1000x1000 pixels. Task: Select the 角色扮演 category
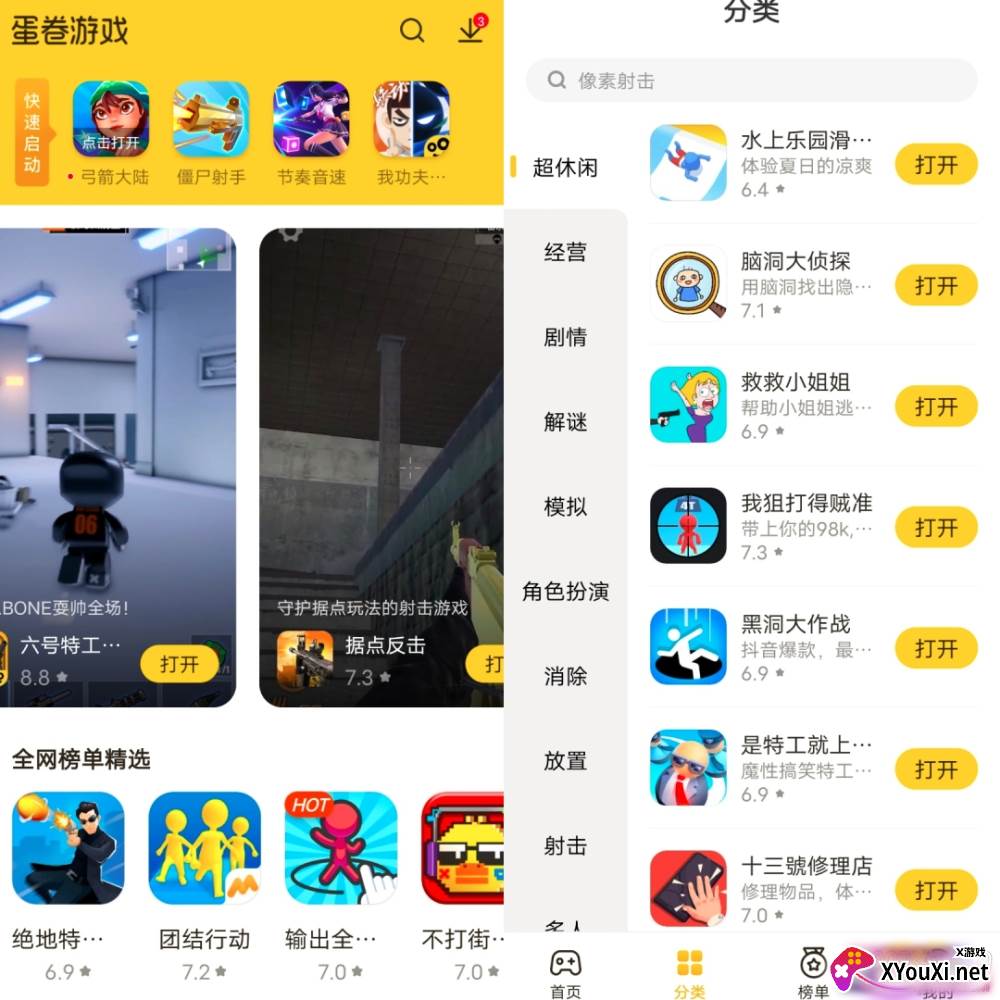[565, 592]
